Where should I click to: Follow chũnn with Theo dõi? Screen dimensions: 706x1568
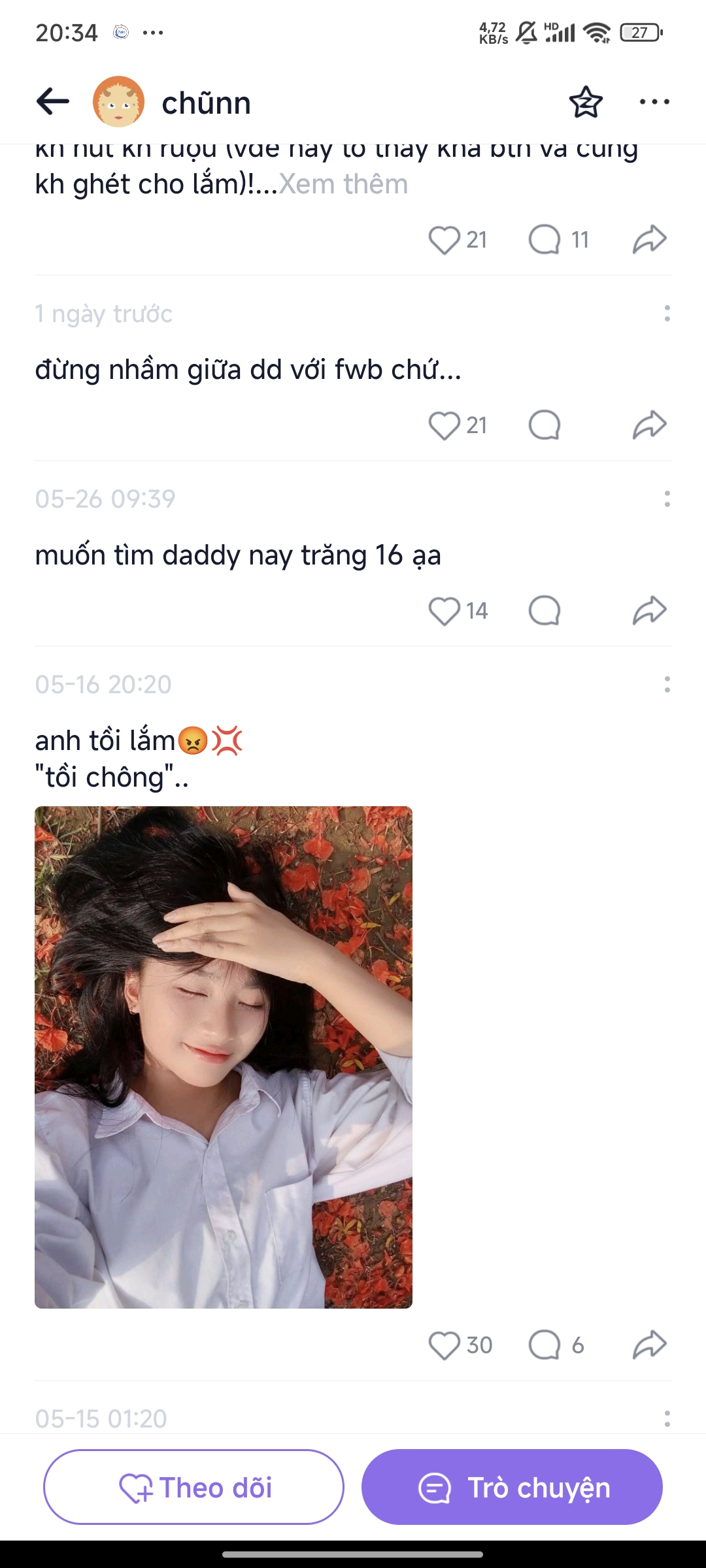click(193, 1488)
